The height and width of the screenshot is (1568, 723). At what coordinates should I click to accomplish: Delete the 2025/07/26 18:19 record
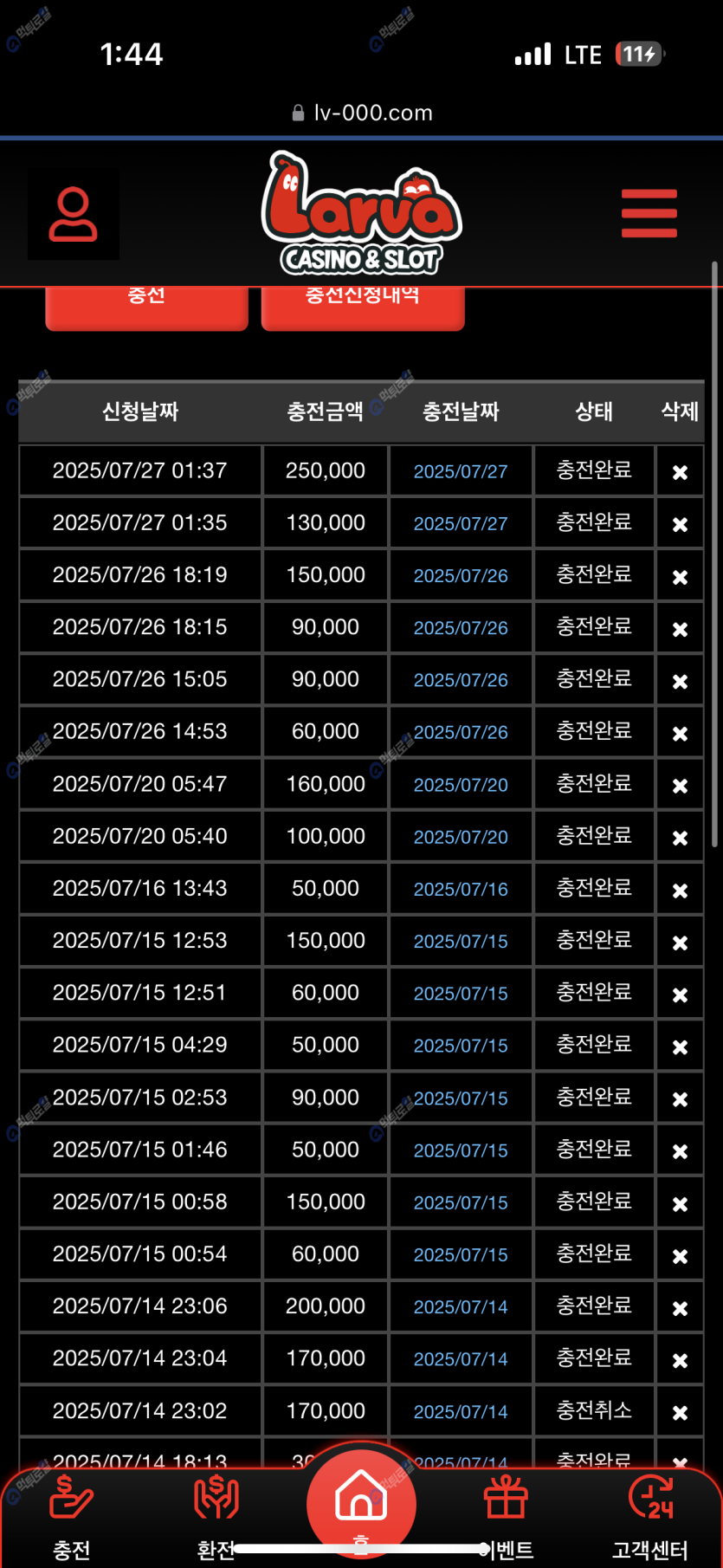(x=681, y=577)
